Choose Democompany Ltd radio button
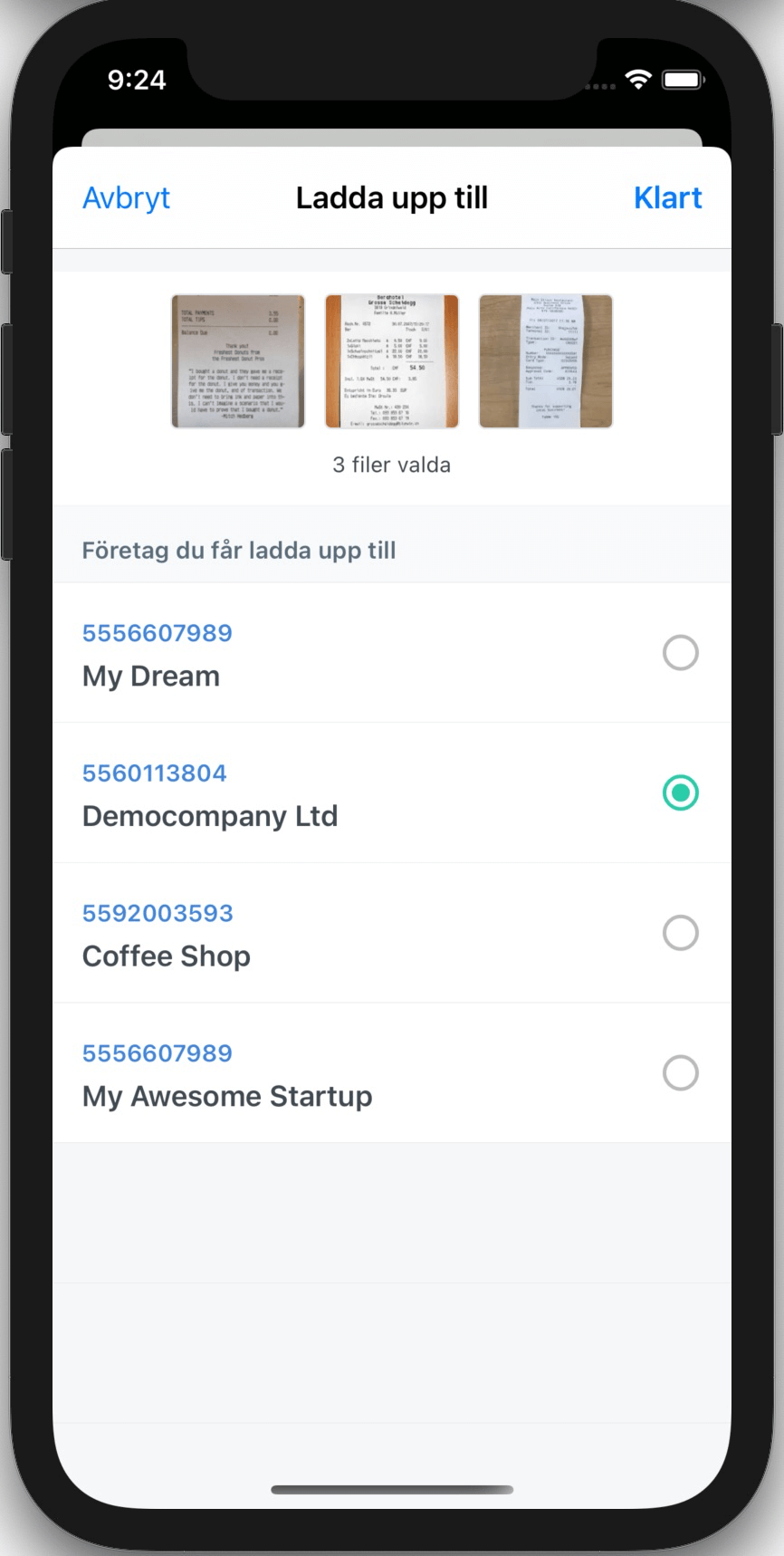 pyautogui.click(x=680, y=792)
